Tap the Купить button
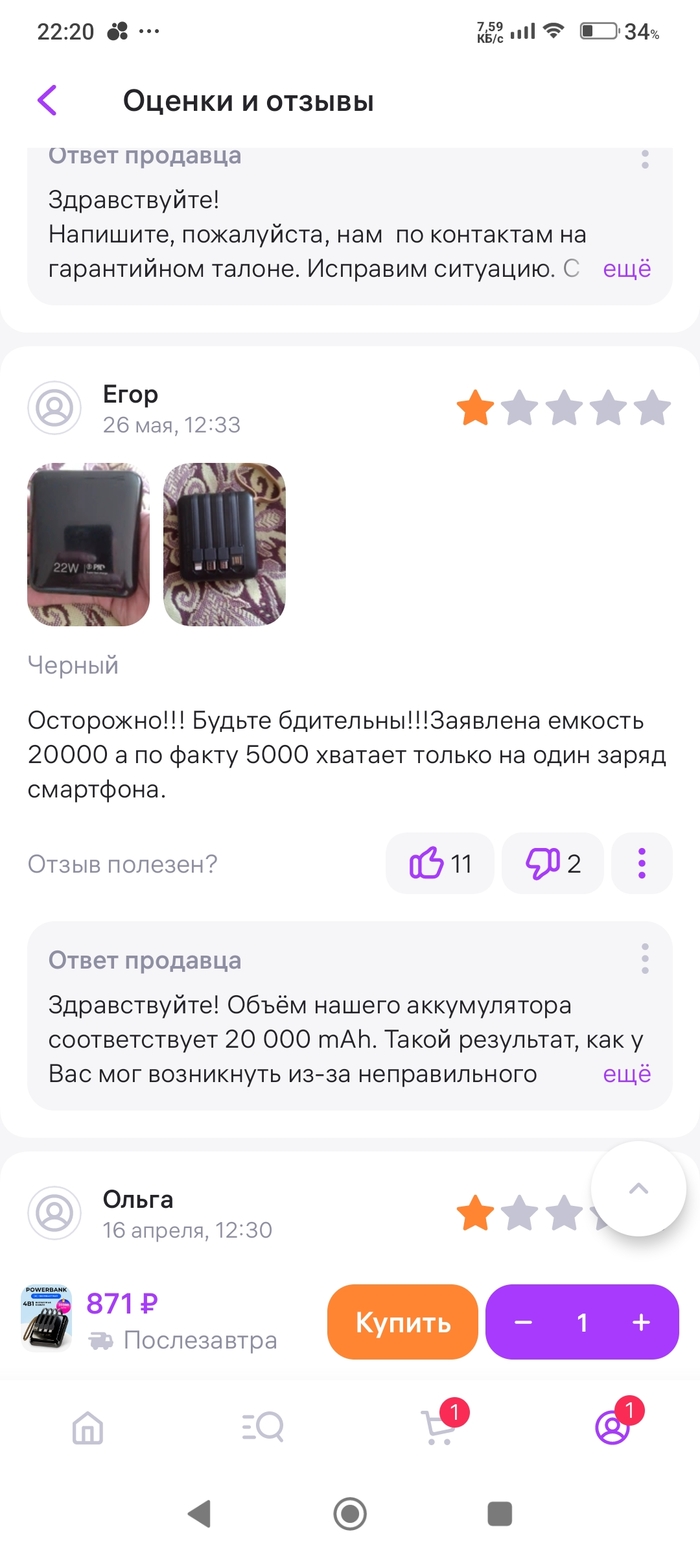This screenshot has height=1556, width=700. 403,1322
